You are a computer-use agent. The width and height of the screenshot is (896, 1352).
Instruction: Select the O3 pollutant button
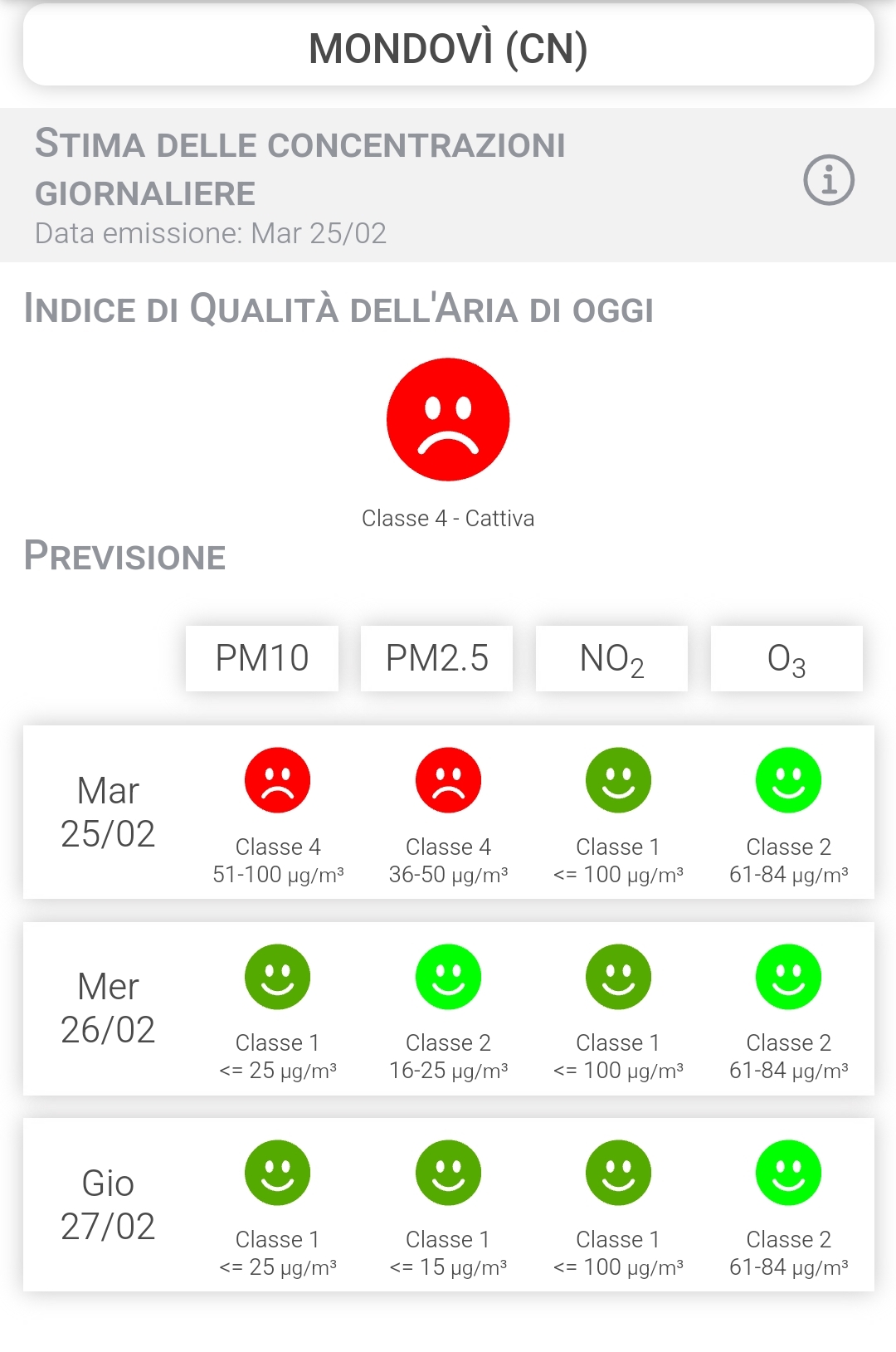[x=786, y=658]
